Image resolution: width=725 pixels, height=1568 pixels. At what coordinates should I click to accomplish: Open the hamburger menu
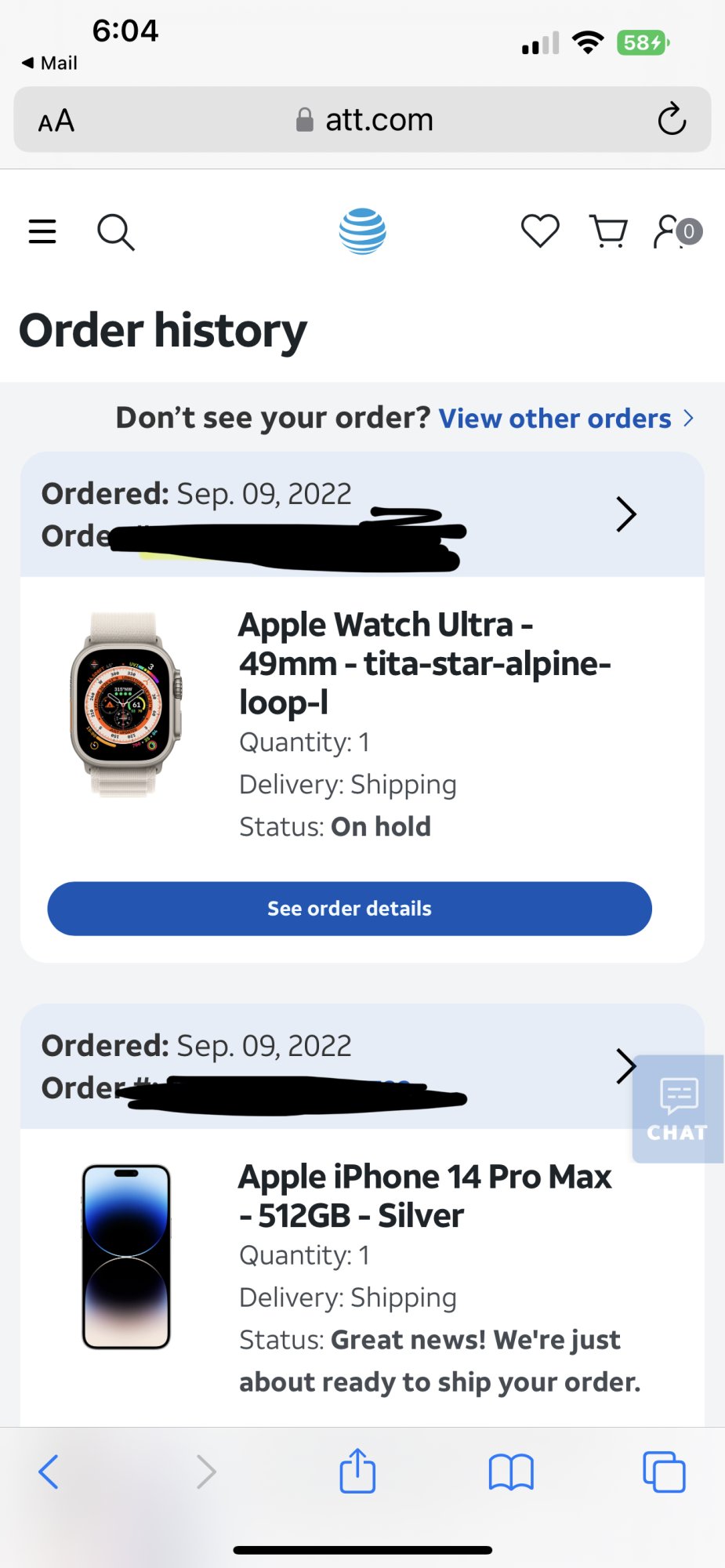42,232
